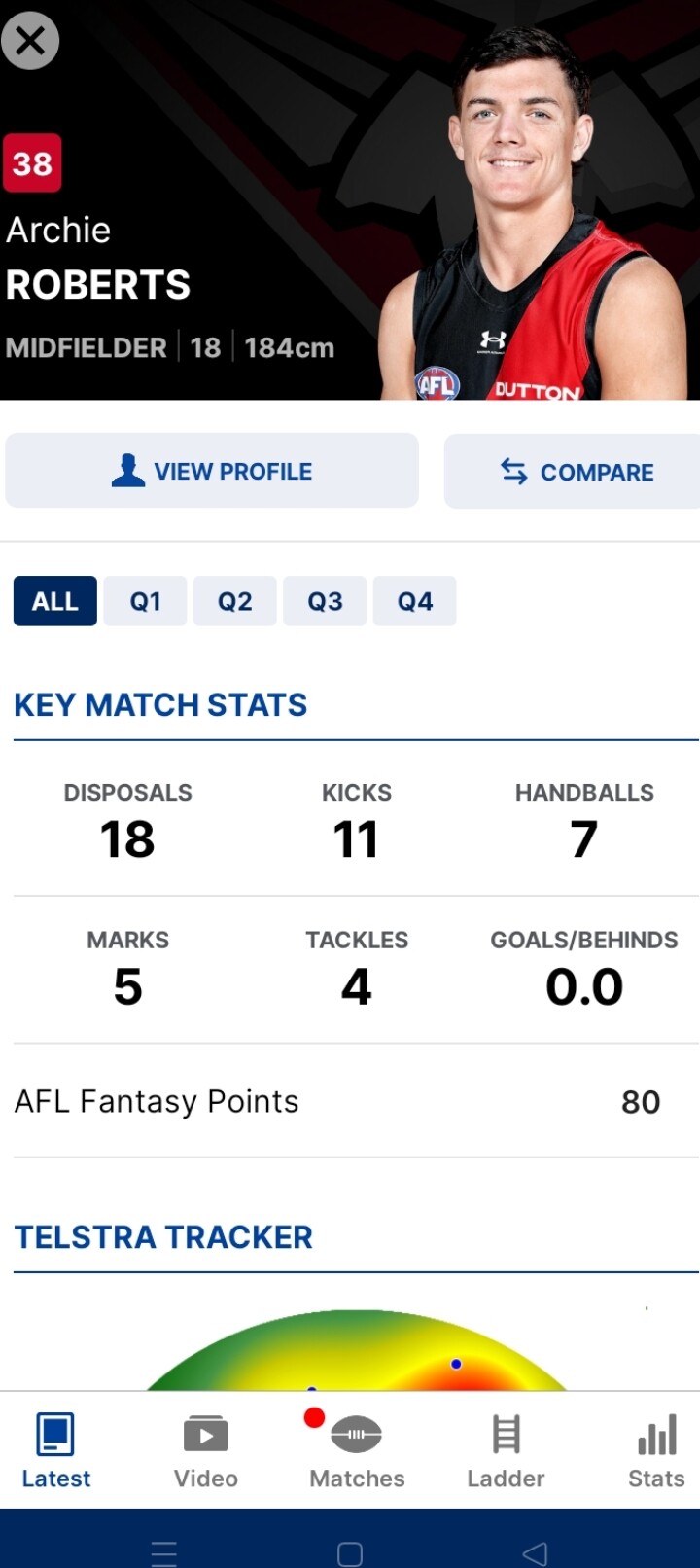This screenshot has height=1568, width=700.
Task: Tap the system home button
Action: click(x=350, y=1553)
